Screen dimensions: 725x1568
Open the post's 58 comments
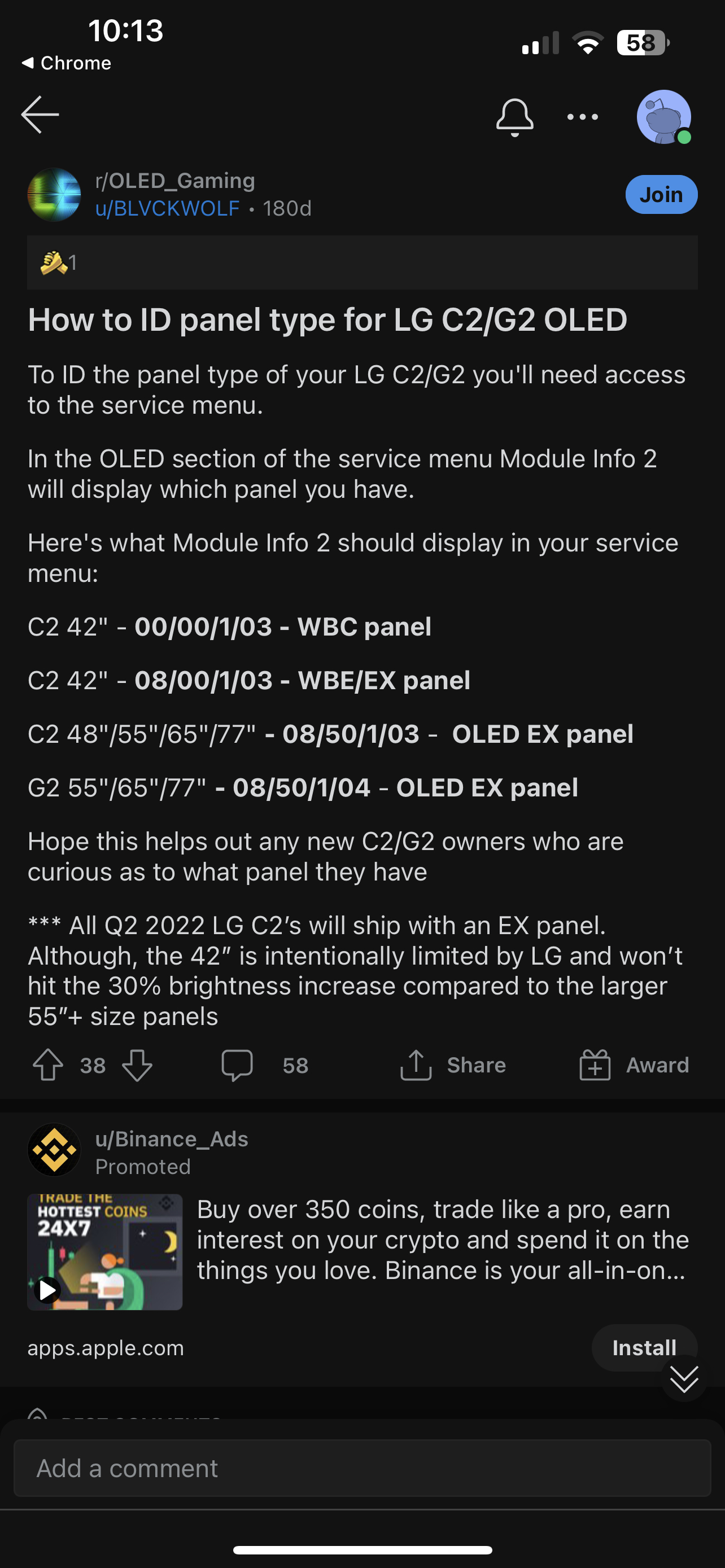coord(265,1065)
